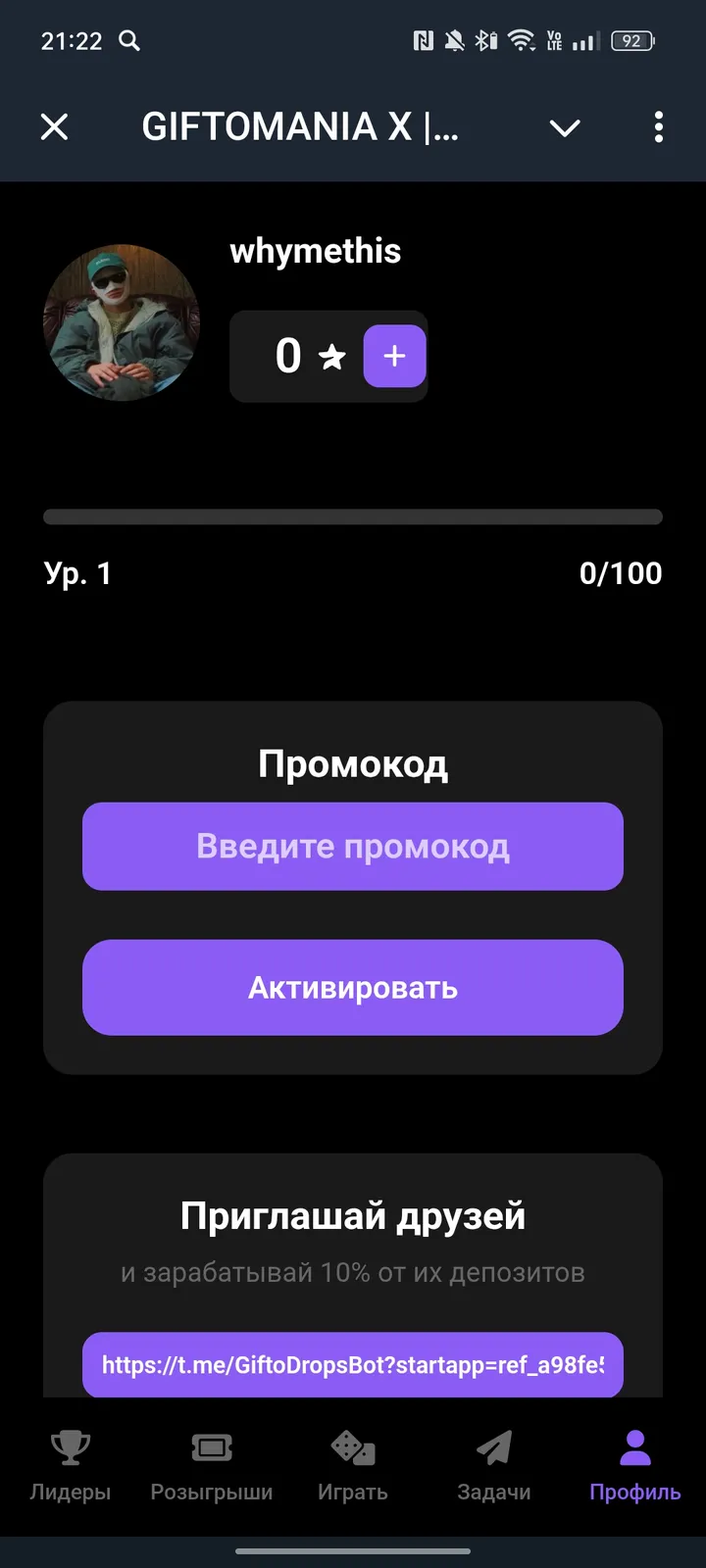Image resolution: width=706 pixels, height=1568 pixels.
Task: Tap the GIFTOMANIA X header title
Action: point(300,127)
